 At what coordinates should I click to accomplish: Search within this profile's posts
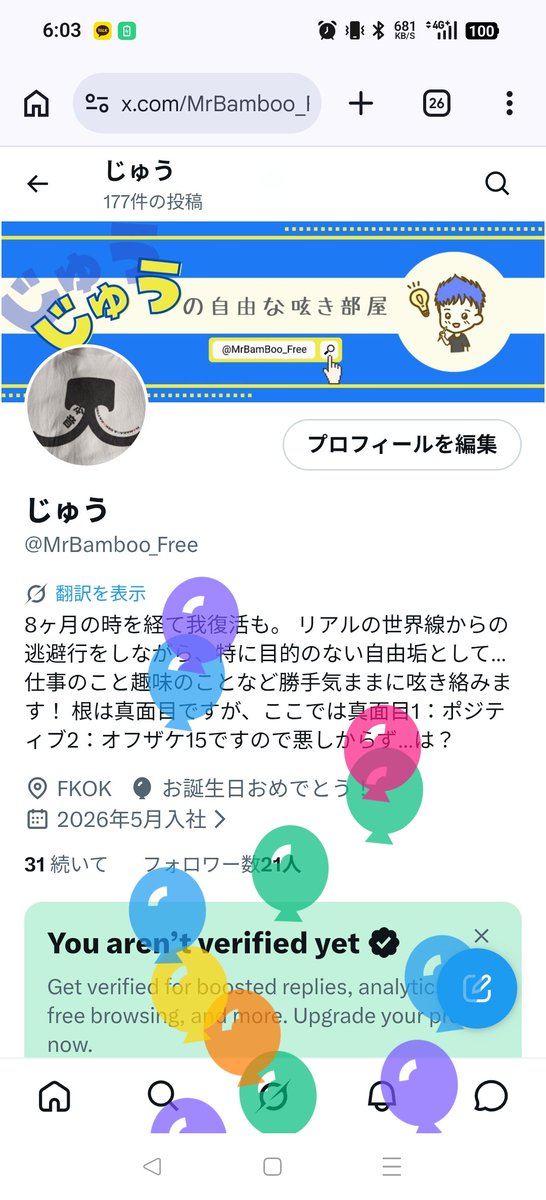pos(497,183)
